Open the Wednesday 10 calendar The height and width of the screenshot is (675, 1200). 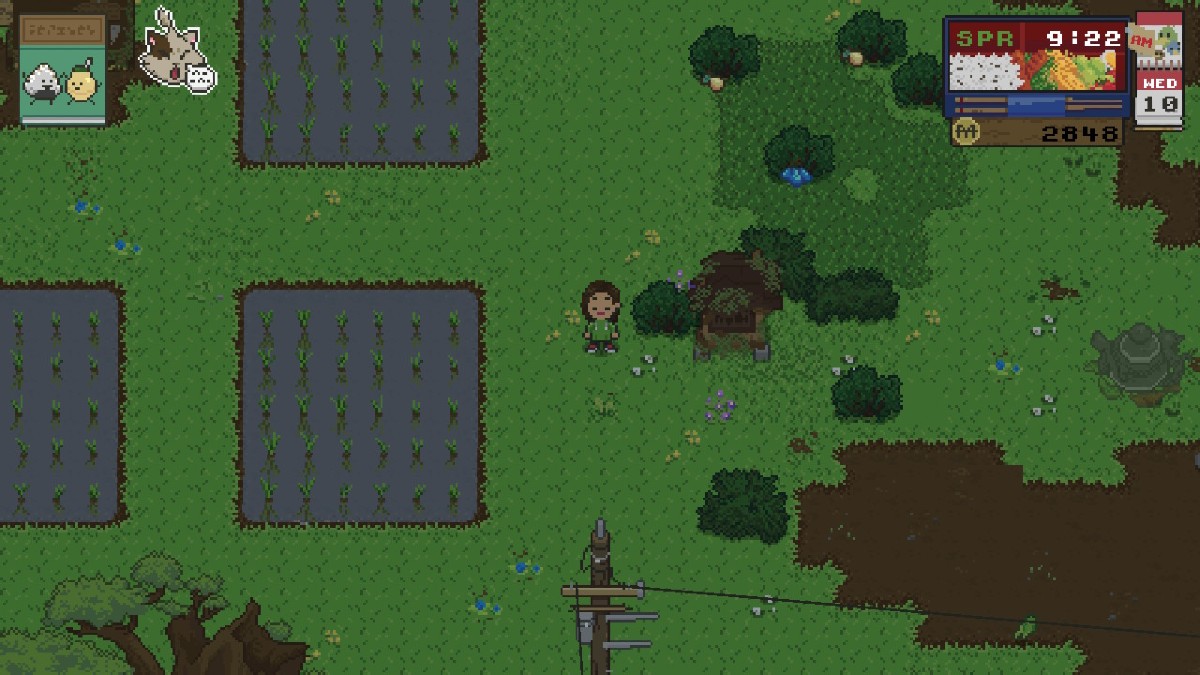[1158, 95]
